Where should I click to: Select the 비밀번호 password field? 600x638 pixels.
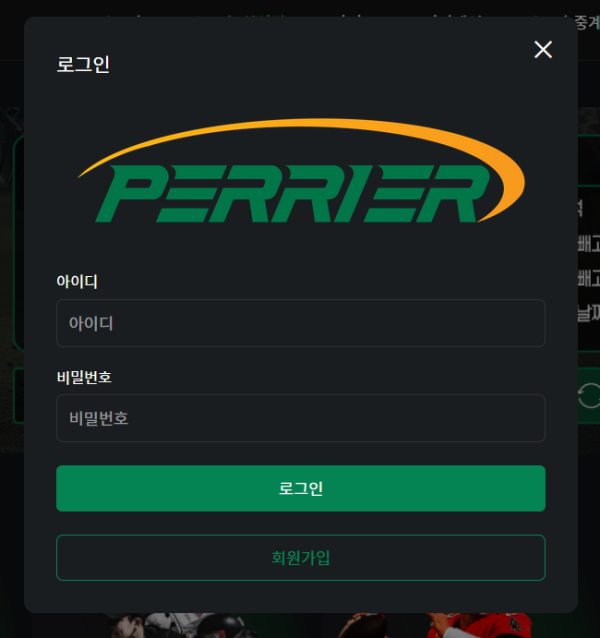click(300, 418)
